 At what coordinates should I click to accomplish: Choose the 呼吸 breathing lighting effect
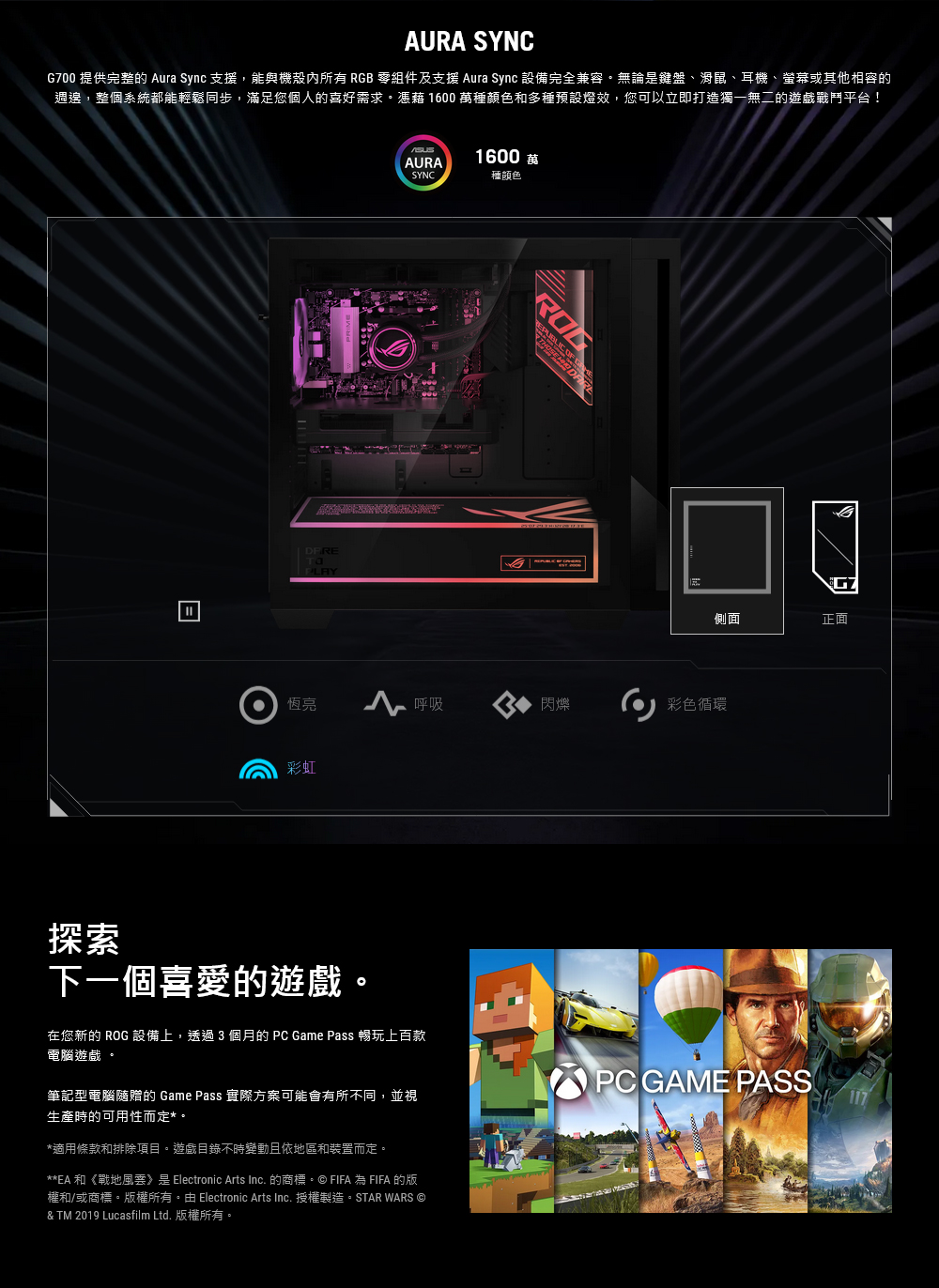(405, 704)
